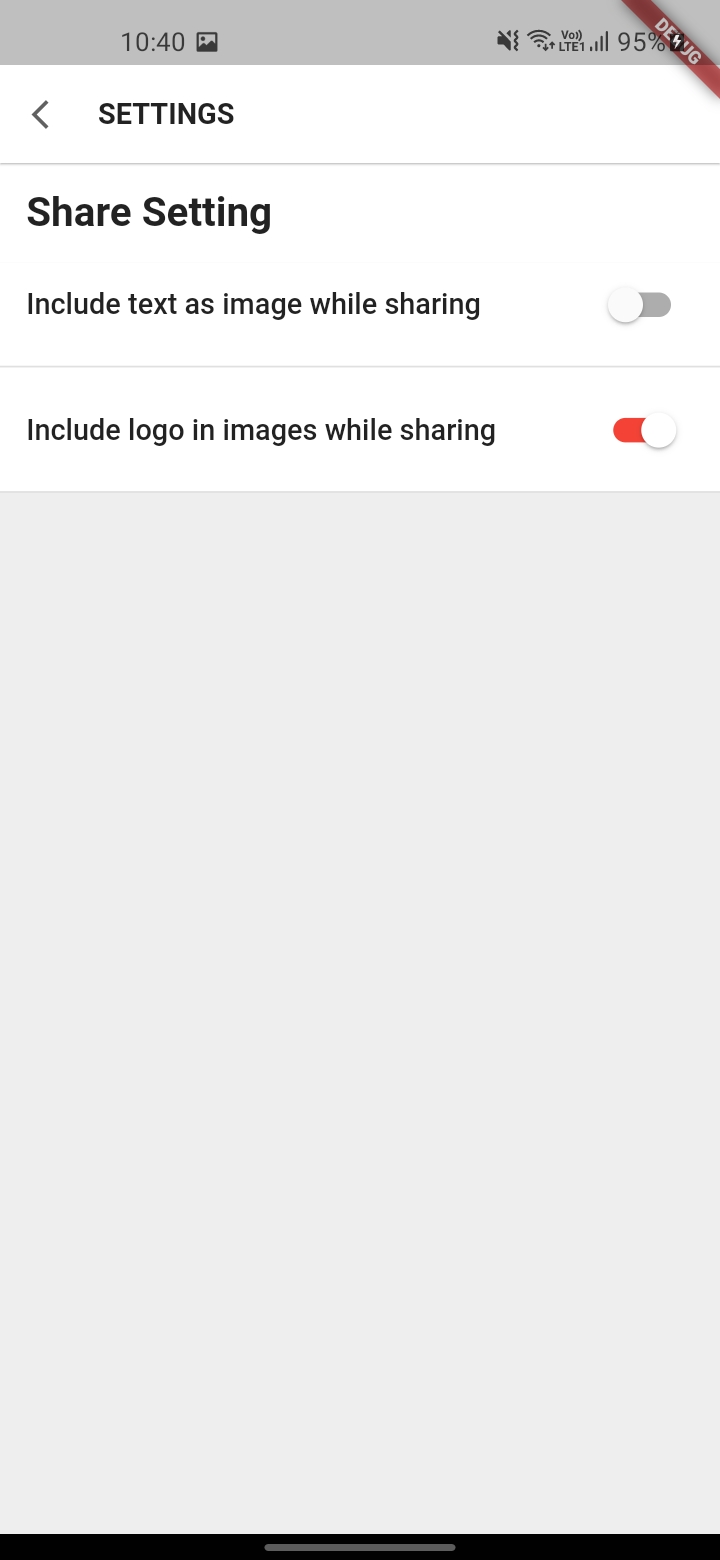Click the Include logo in images row
Viewport: 720px width, 1560px height.
[x=261, y=430]
